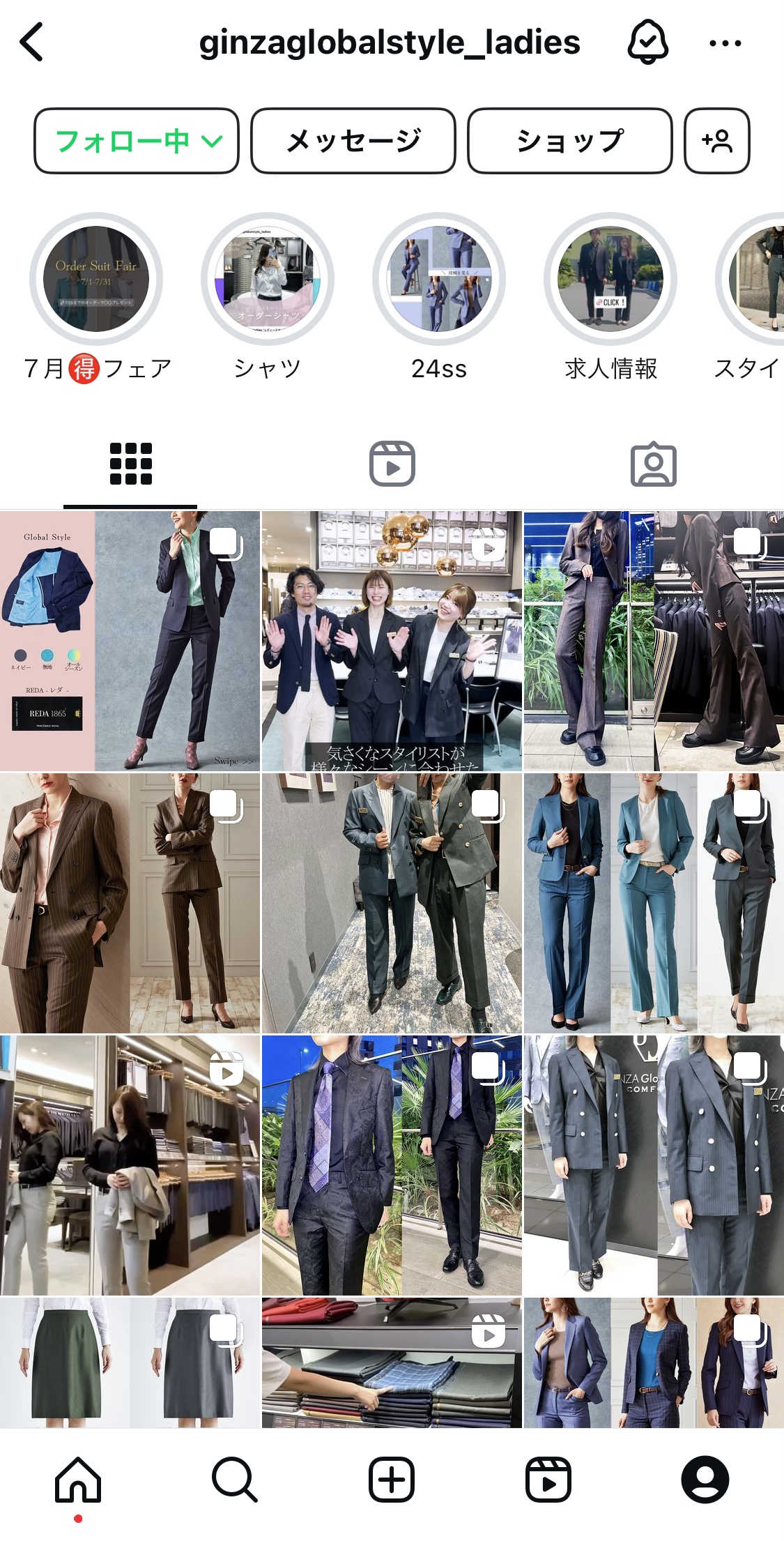This screenshot has width=784, height=1541.
Task: Open the three-dot overflow menu
Action: (725, 43)
